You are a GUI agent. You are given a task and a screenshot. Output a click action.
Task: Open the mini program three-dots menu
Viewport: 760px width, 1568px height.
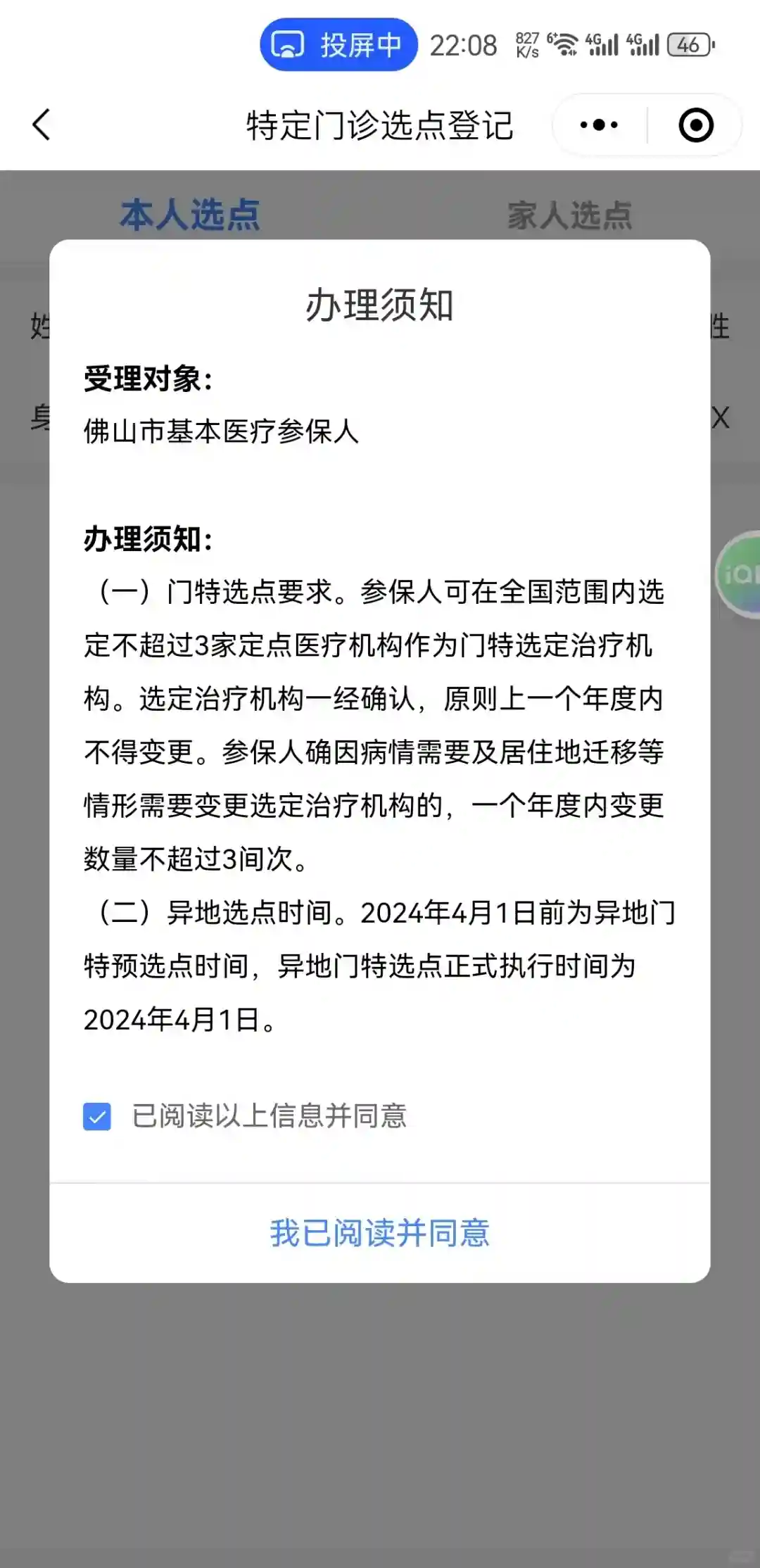(x=599, y=125)
